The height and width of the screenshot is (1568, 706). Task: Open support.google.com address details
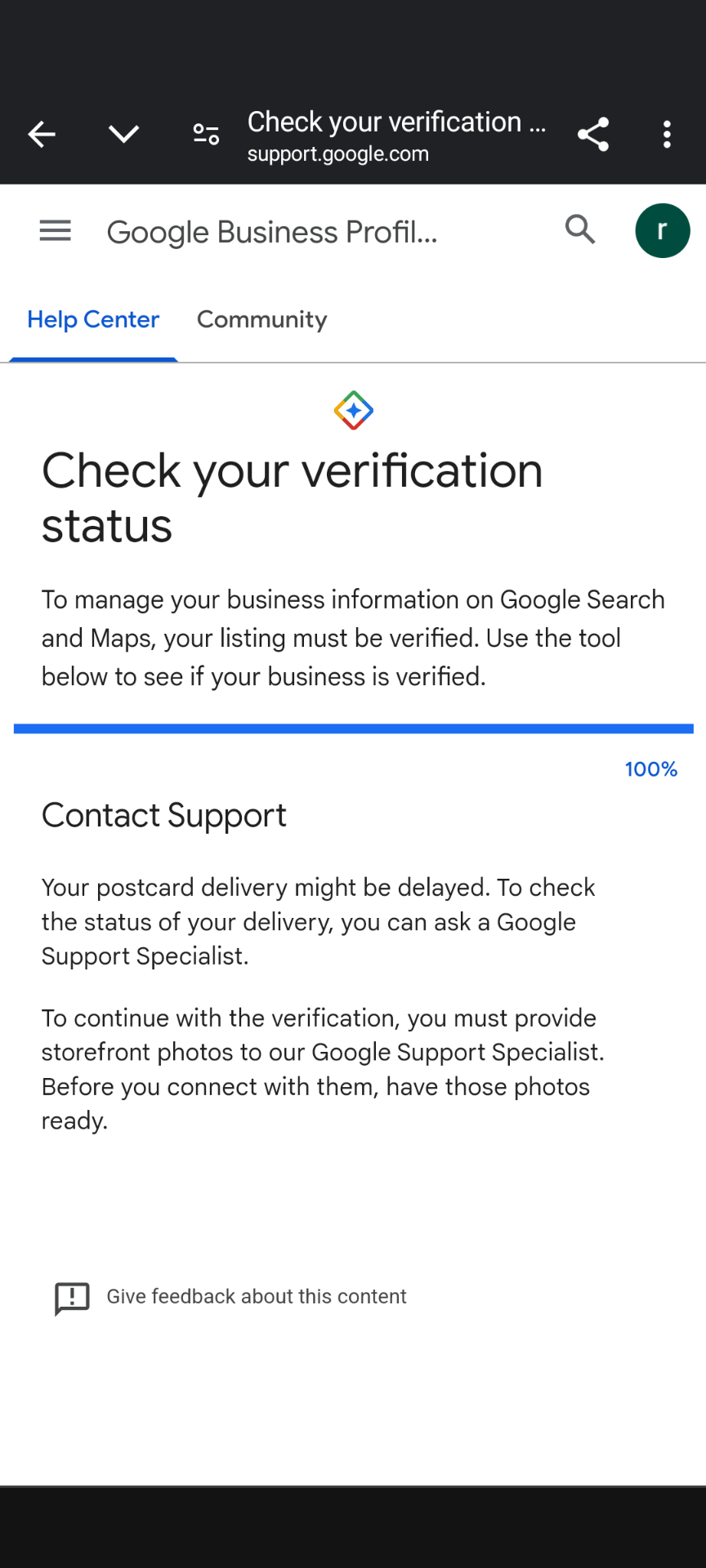click(x=337, y=153)
